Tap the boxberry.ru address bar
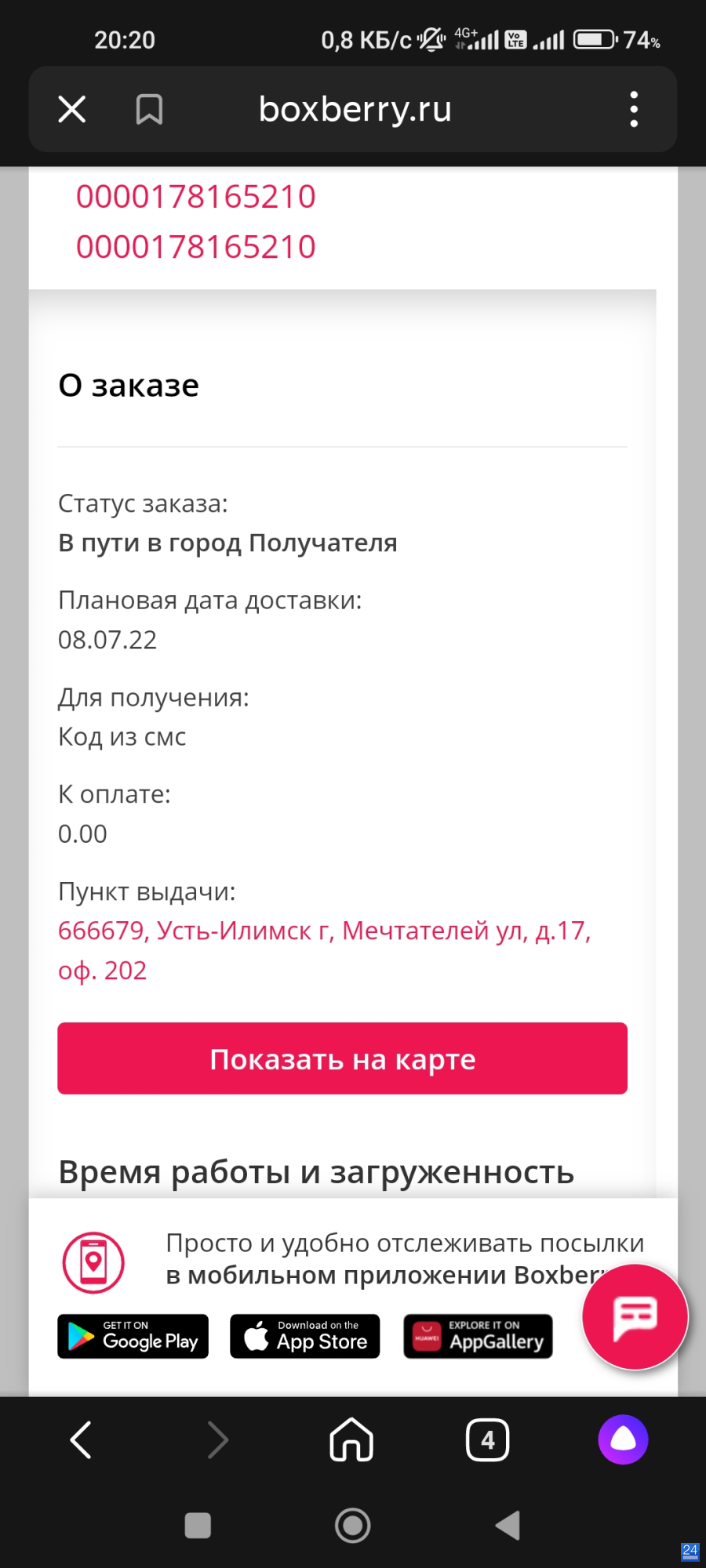Viewport: 706px width, 1568px height. tap(355, 109)
